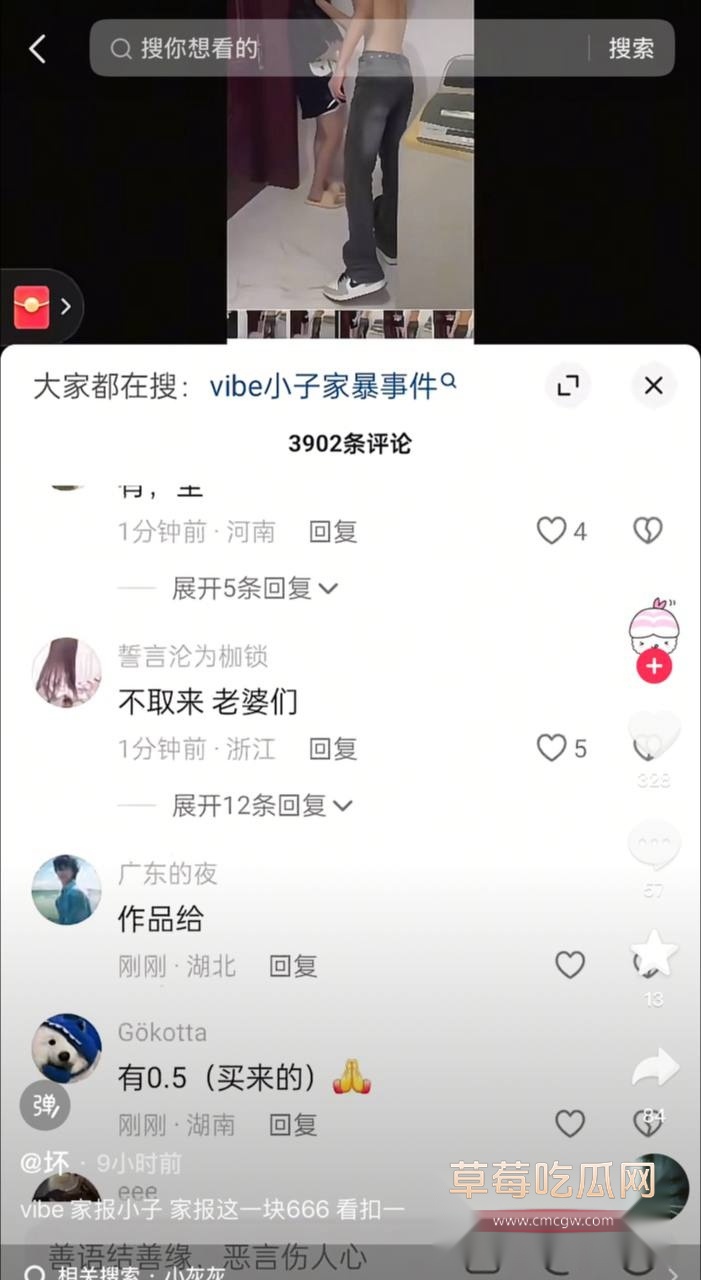Screen dimensions: 701x1280
Task: Open the red envelope widget
Action: click(33, 306)
